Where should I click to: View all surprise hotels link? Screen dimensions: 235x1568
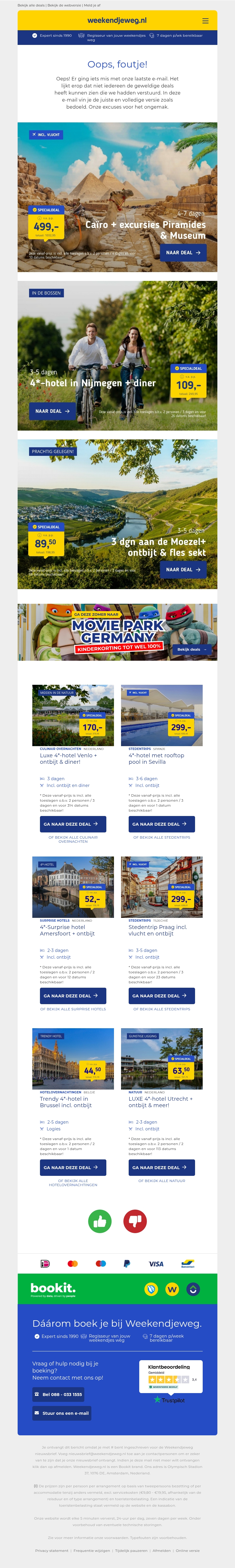pos(73,1009)
